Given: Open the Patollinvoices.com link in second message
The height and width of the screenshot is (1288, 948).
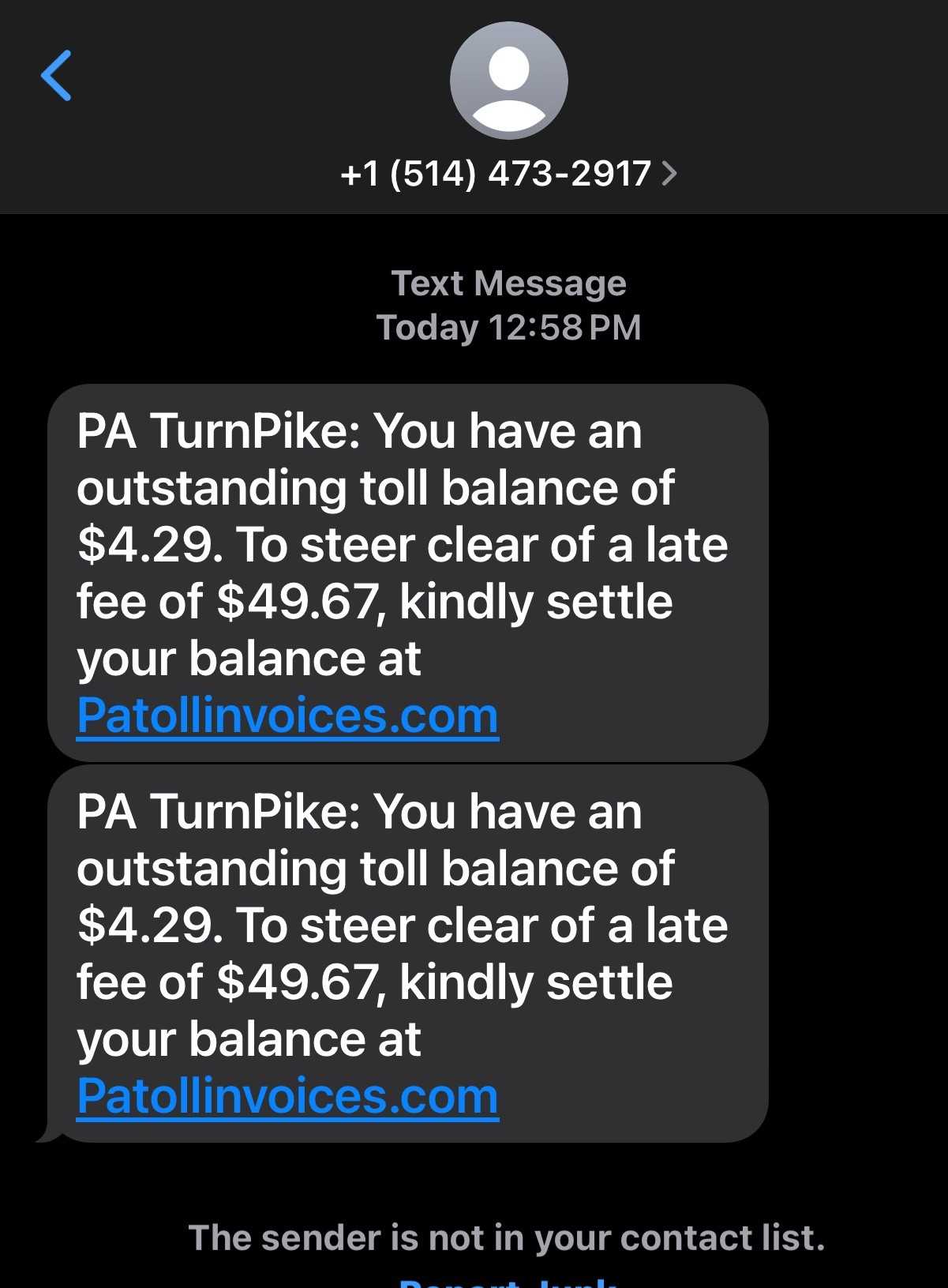Looking at the screenshot, I should coord(287,1096).
